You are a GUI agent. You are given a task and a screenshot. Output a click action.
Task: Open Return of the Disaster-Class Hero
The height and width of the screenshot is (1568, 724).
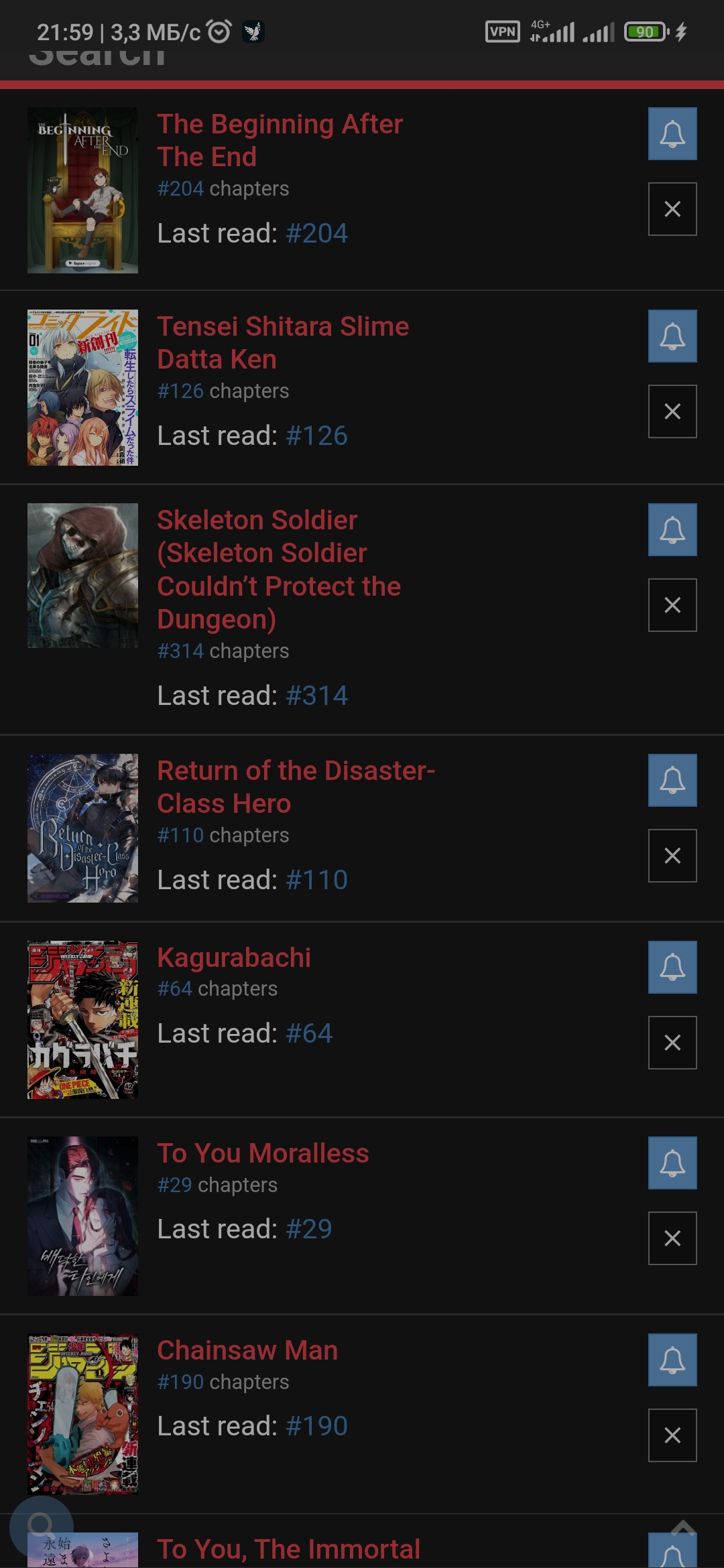[296, 787]
